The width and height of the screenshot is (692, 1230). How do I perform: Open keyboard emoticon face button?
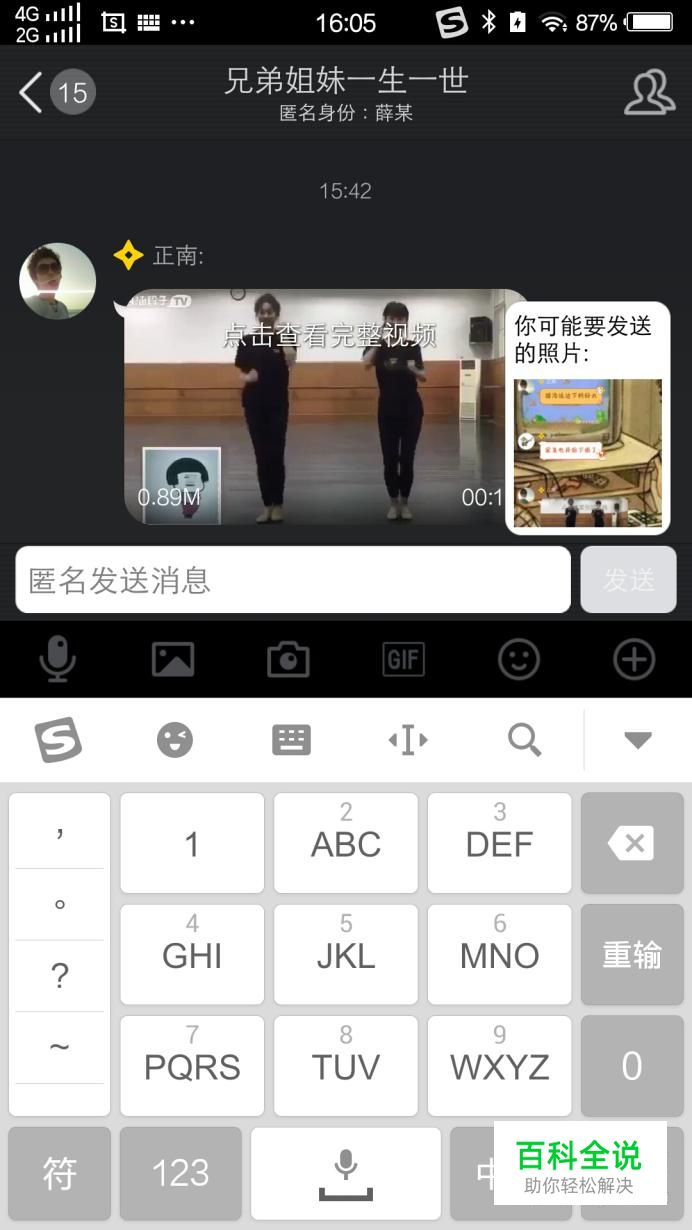click(175, 740)
